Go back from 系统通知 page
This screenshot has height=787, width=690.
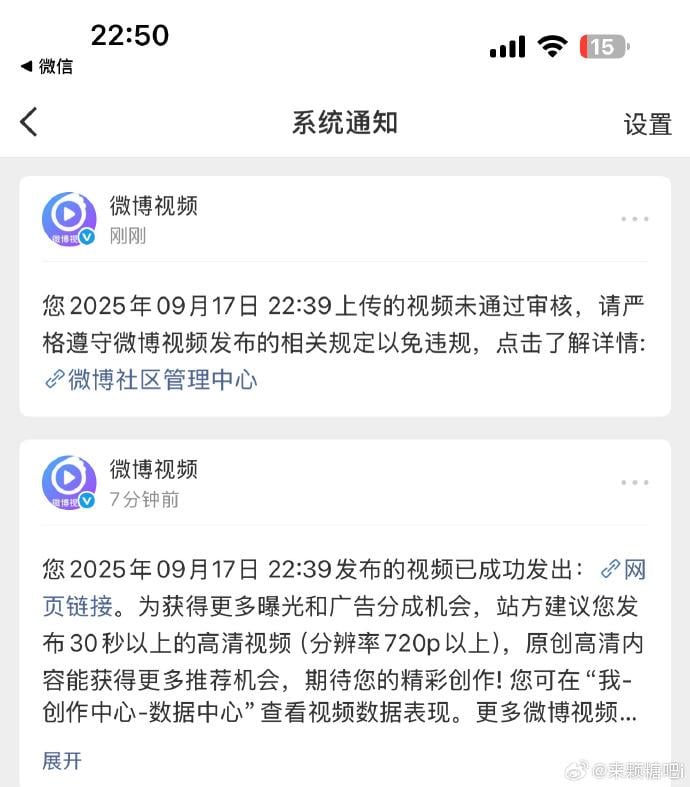(x=29, y=122)
